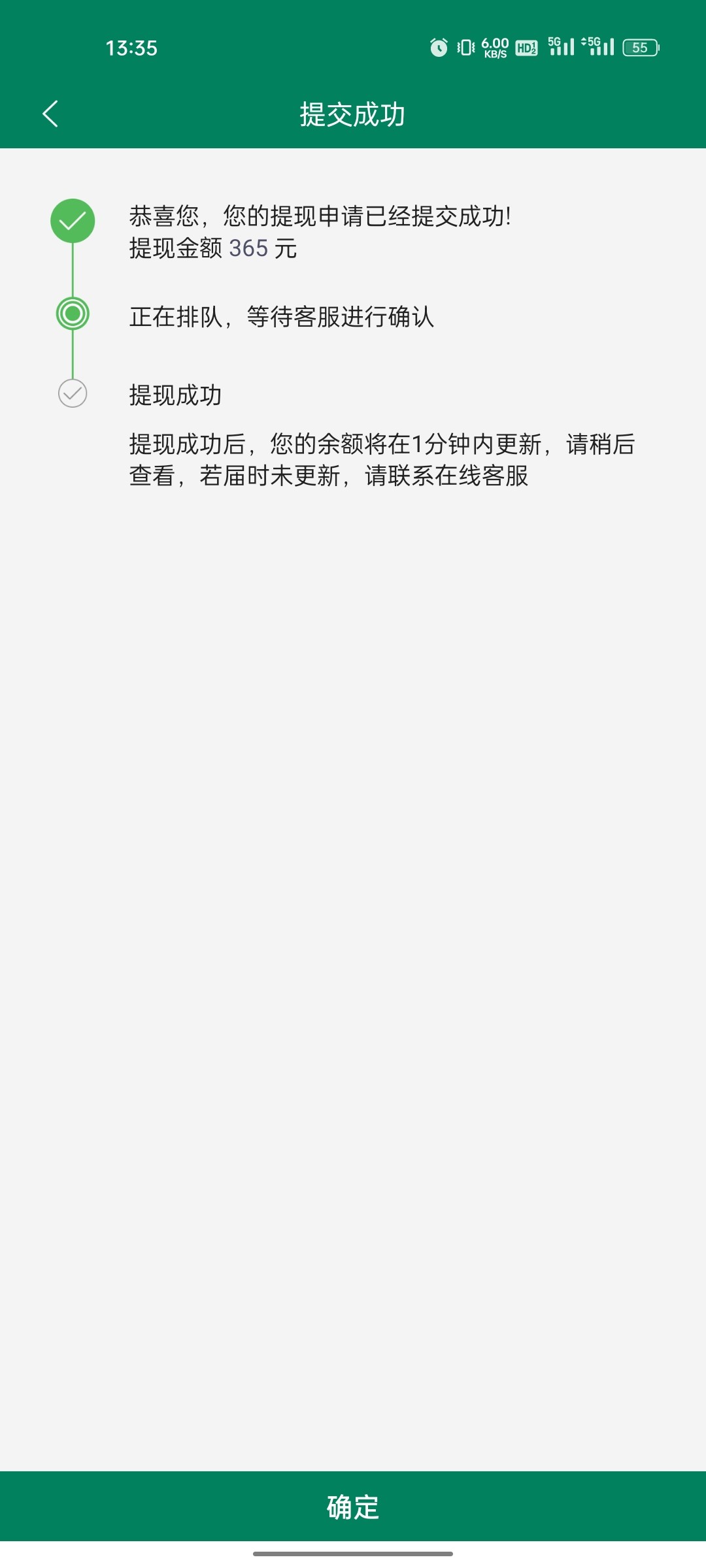The image size is (706, 1568).
Task: Go back using the top-left arrow
Action: 50,114
